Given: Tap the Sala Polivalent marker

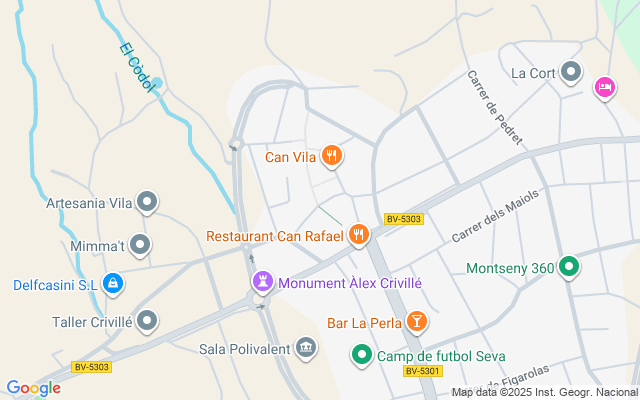Looking at the screenshot, I should [306, 348].
